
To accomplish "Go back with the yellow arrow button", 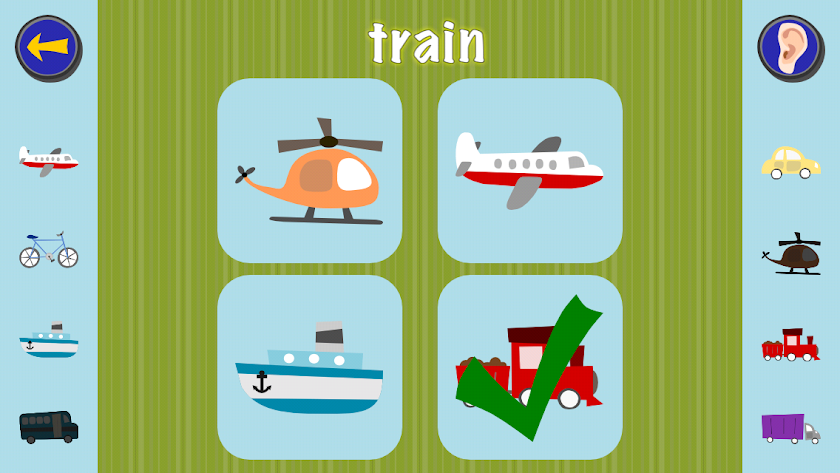I will click(x=47, y=47).
